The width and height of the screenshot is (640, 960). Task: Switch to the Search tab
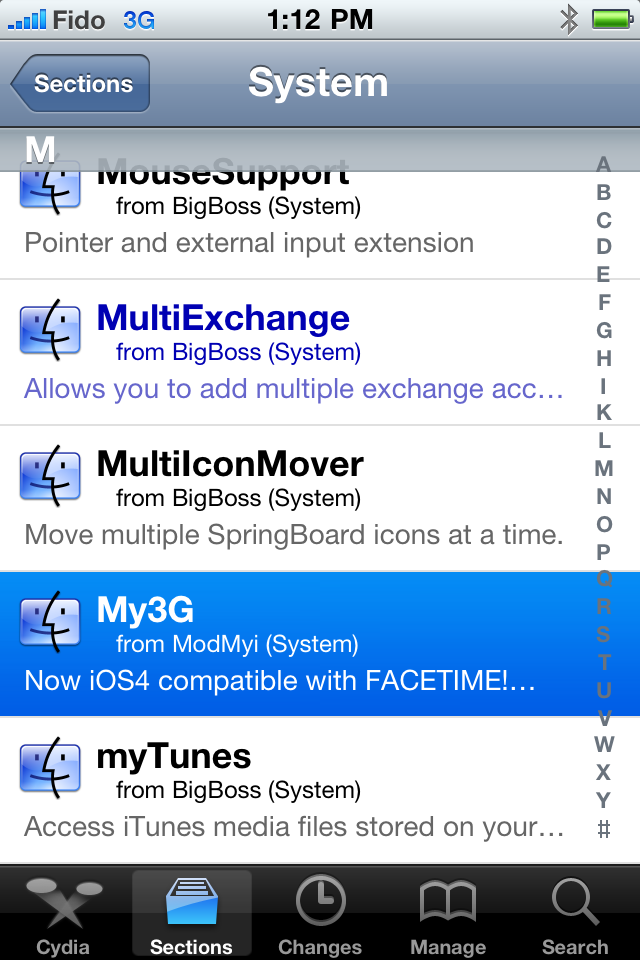[x=575, y=915]
